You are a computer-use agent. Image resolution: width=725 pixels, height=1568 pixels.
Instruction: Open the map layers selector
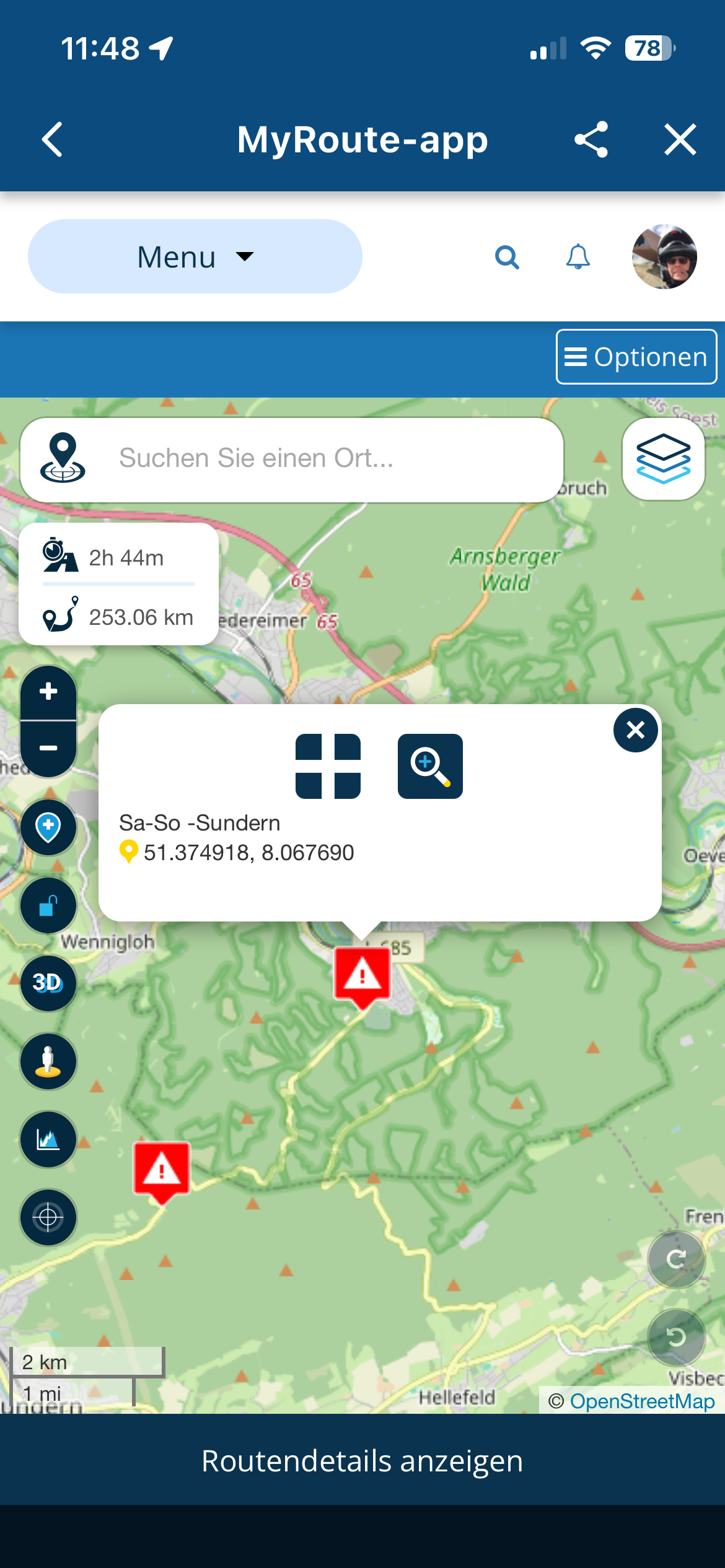click(663, 460)
